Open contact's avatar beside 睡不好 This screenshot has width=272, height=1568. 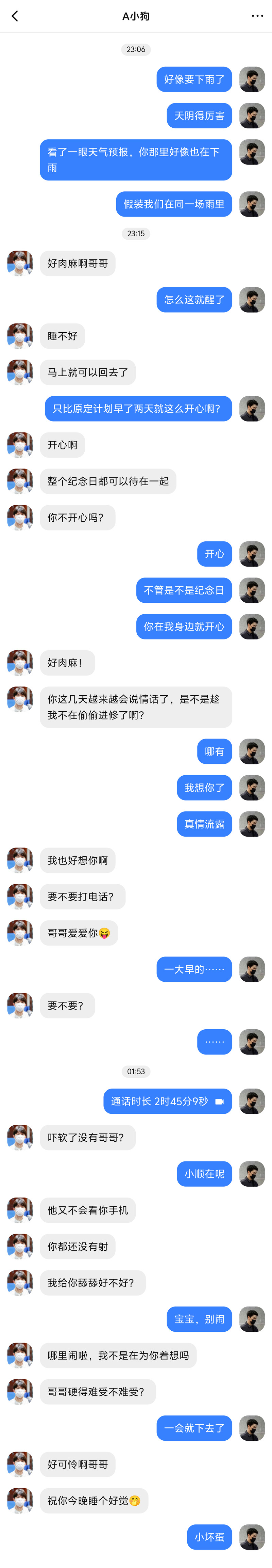coord(20,336)
